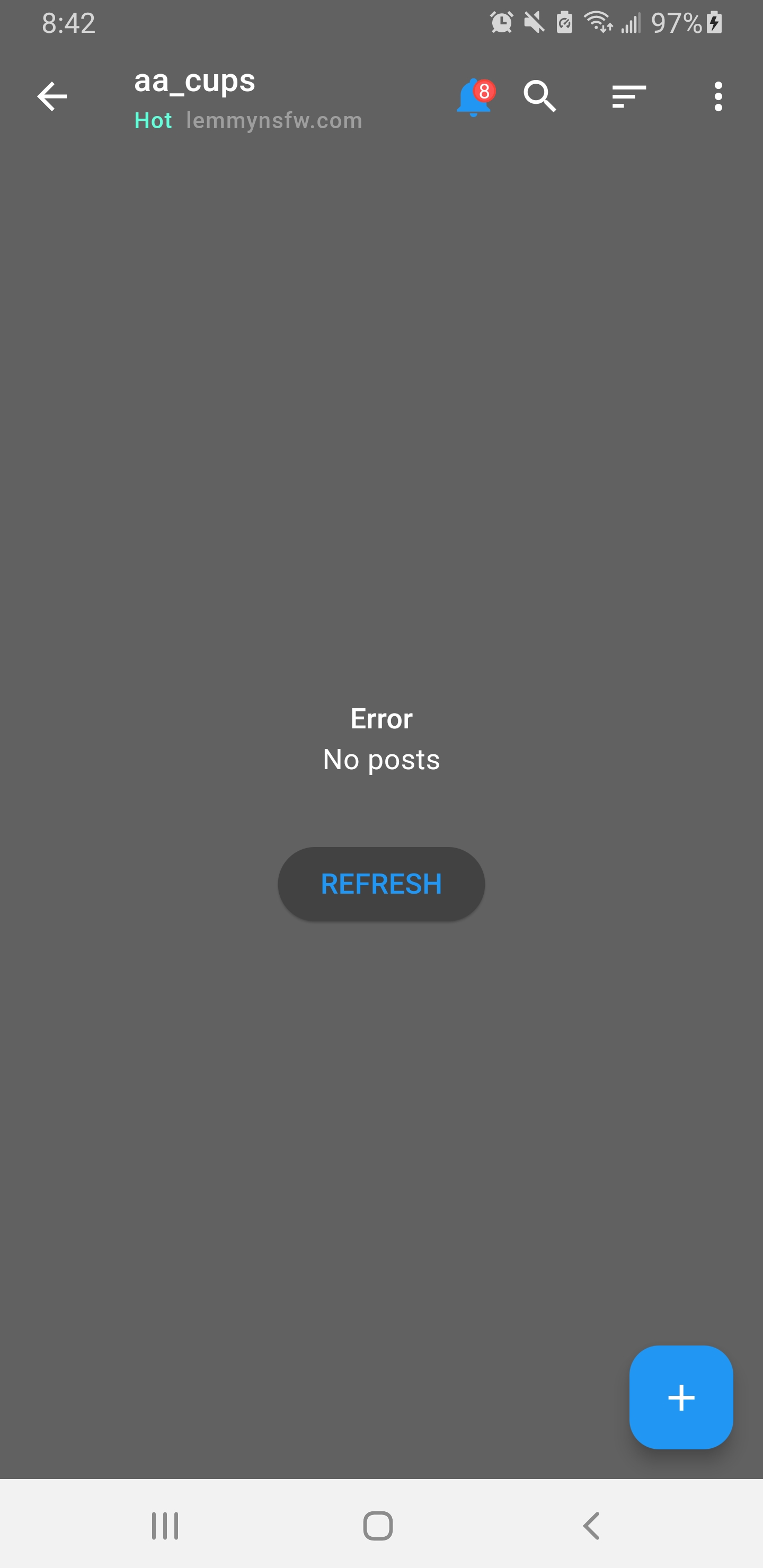Image resolution: width=763 pixels, height=1568 pixels.
Task: Open the notifications bell with 8 badge
Action: click(474, 97)
